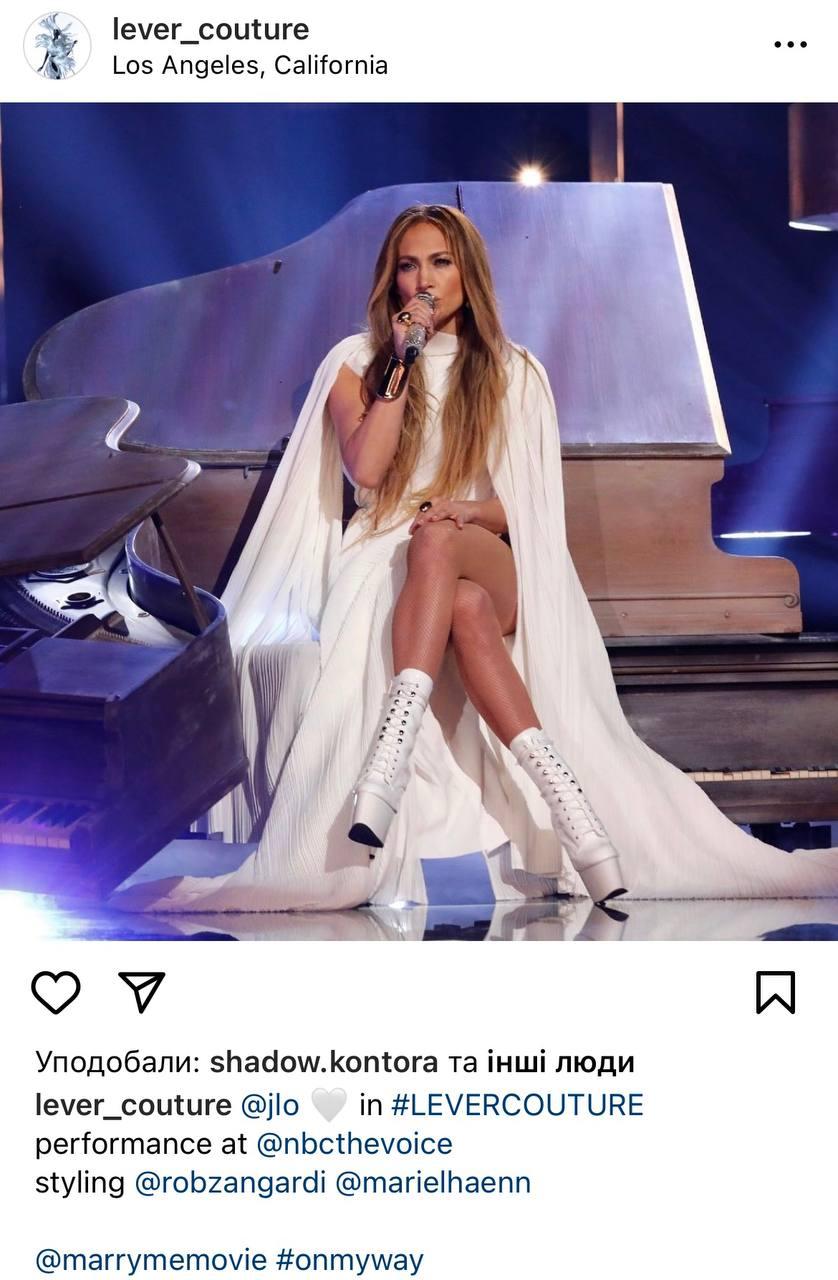Open the @marielhaenn mention
The height and width of the screenshot is (1280, 838).
tap(433, 1183)
